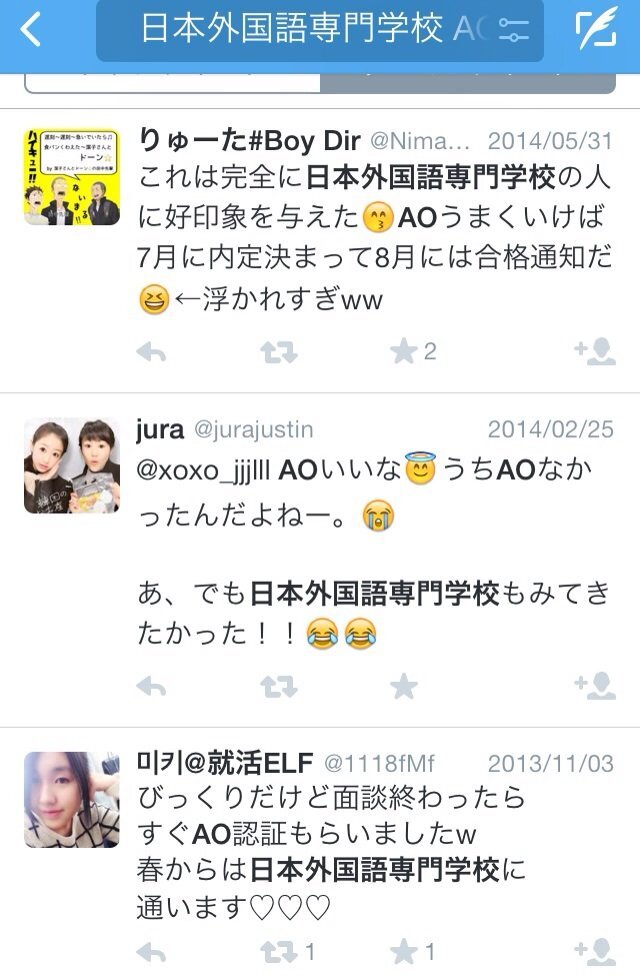Screen dimensions: 640x977
Task: Retweet jura's tweet
Action: click(276, 686)
